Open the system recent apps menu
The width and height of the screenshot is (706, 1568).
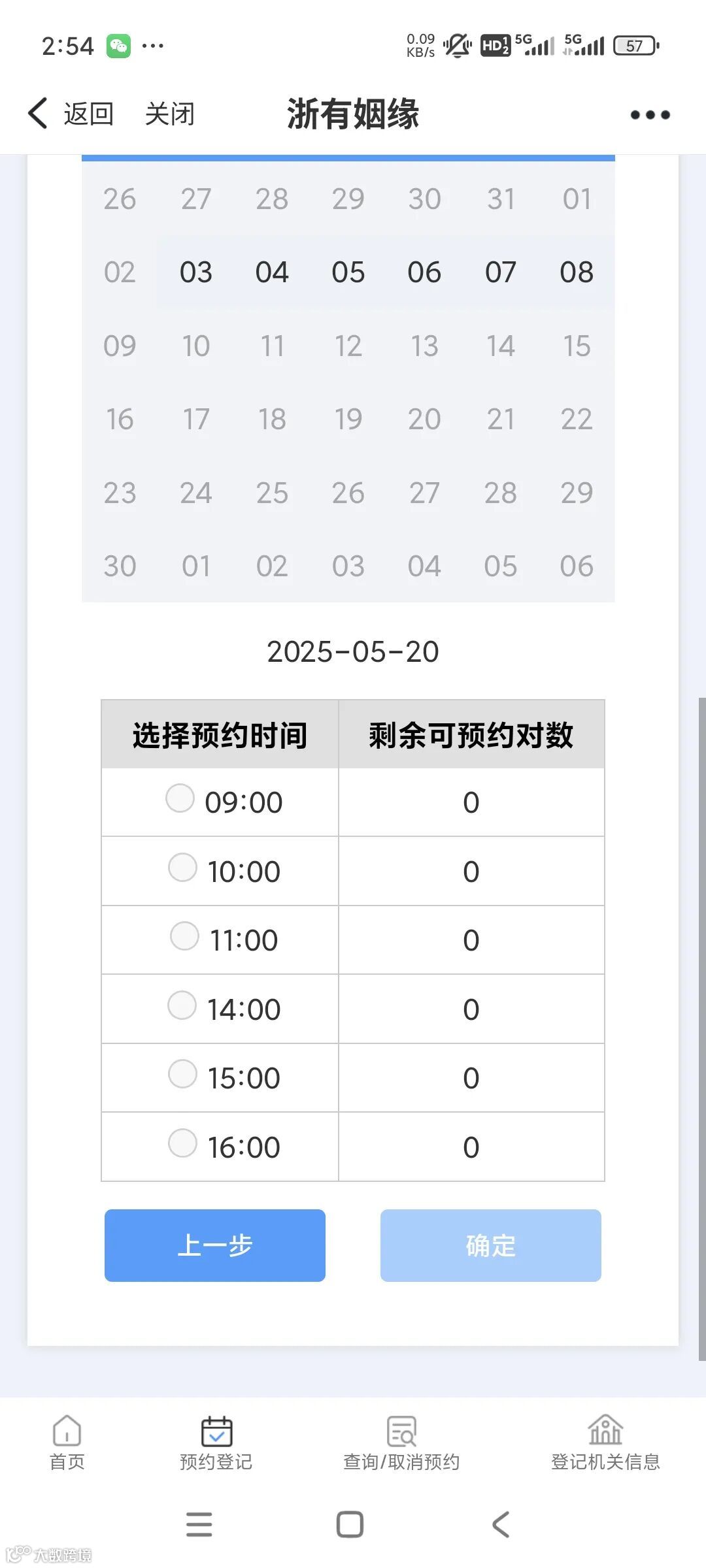199,1525
